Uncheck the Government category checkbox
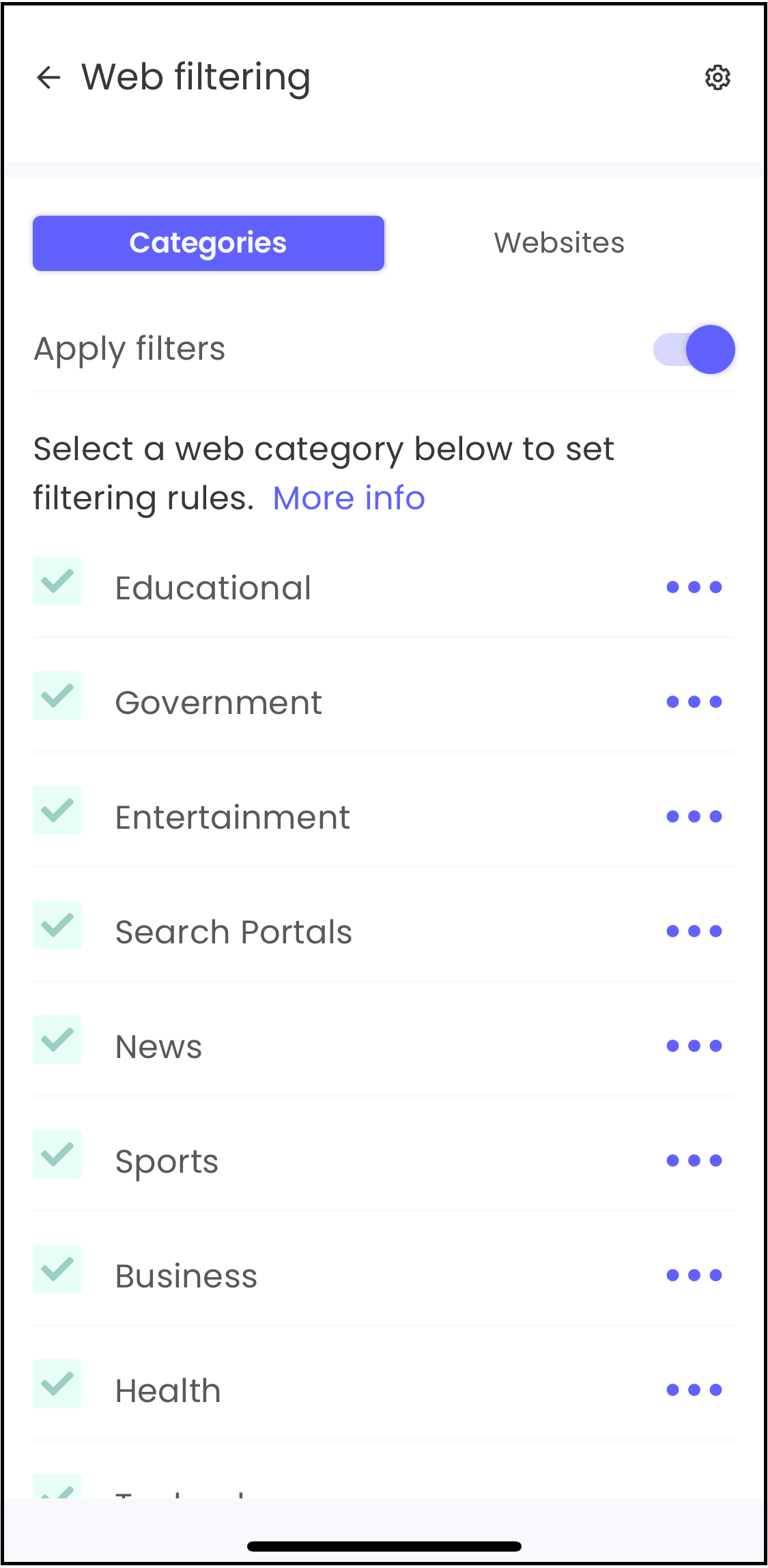Image resolution: width=768 pixels, height=1568 pixels. (57, 696)
